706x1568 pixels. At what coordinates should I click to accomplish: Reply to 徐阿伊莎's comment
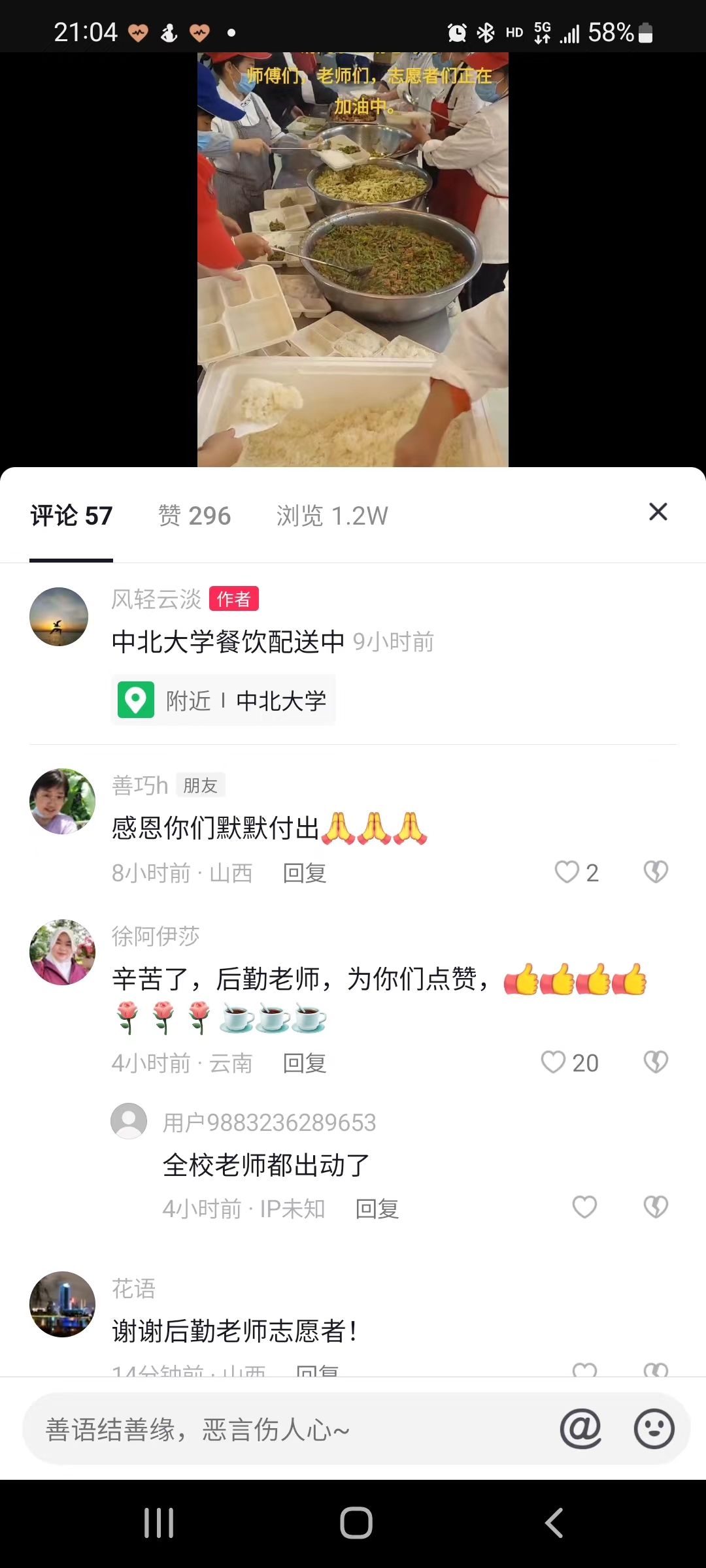tap(305, 1064)
